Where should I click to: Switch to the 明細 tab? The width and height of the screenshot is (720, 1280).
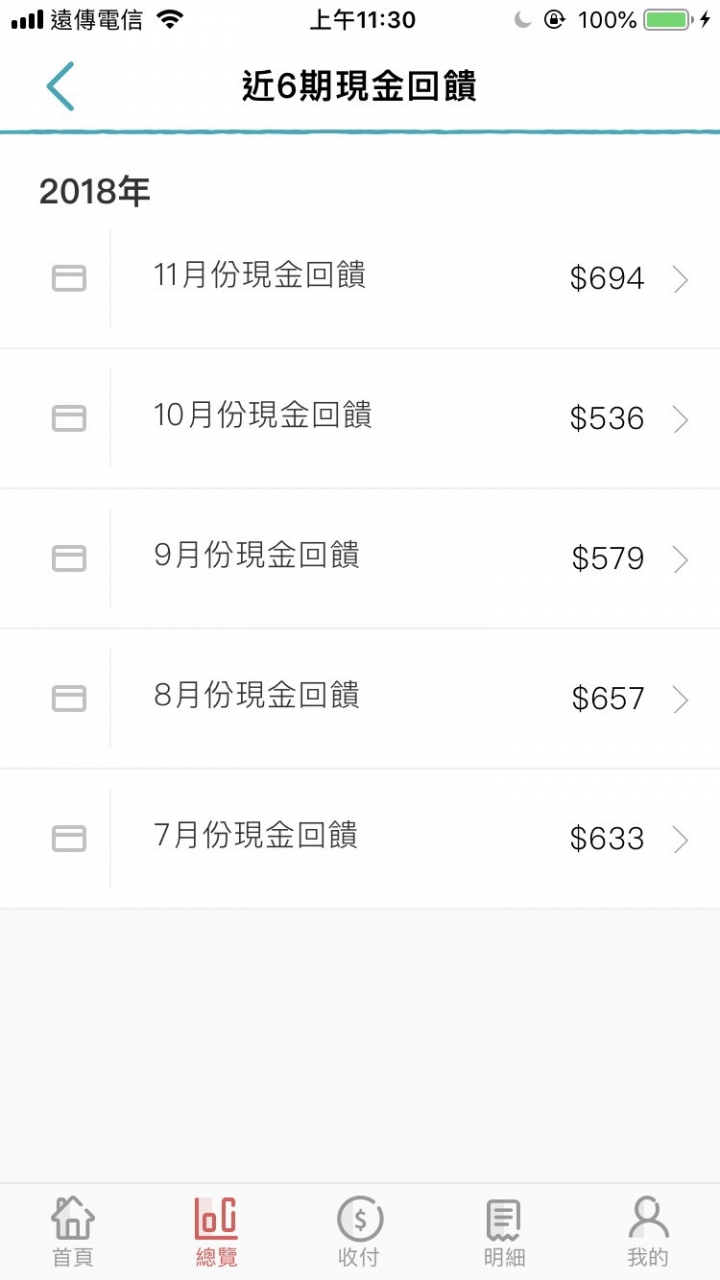point(504,1232)
